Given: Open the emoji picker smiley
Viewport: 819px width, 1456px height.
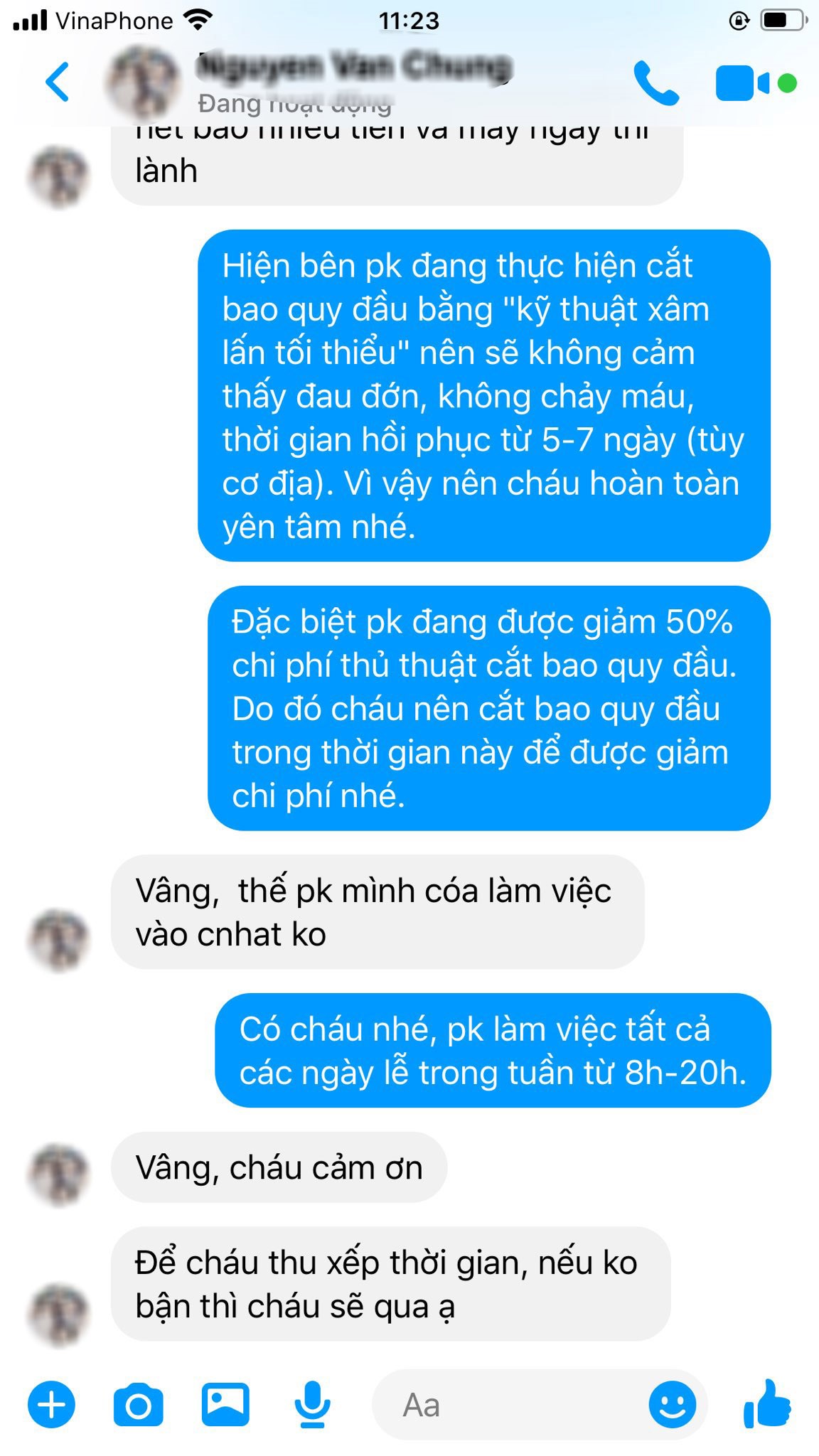Looking at the screenshot, I should [672, 1405].
